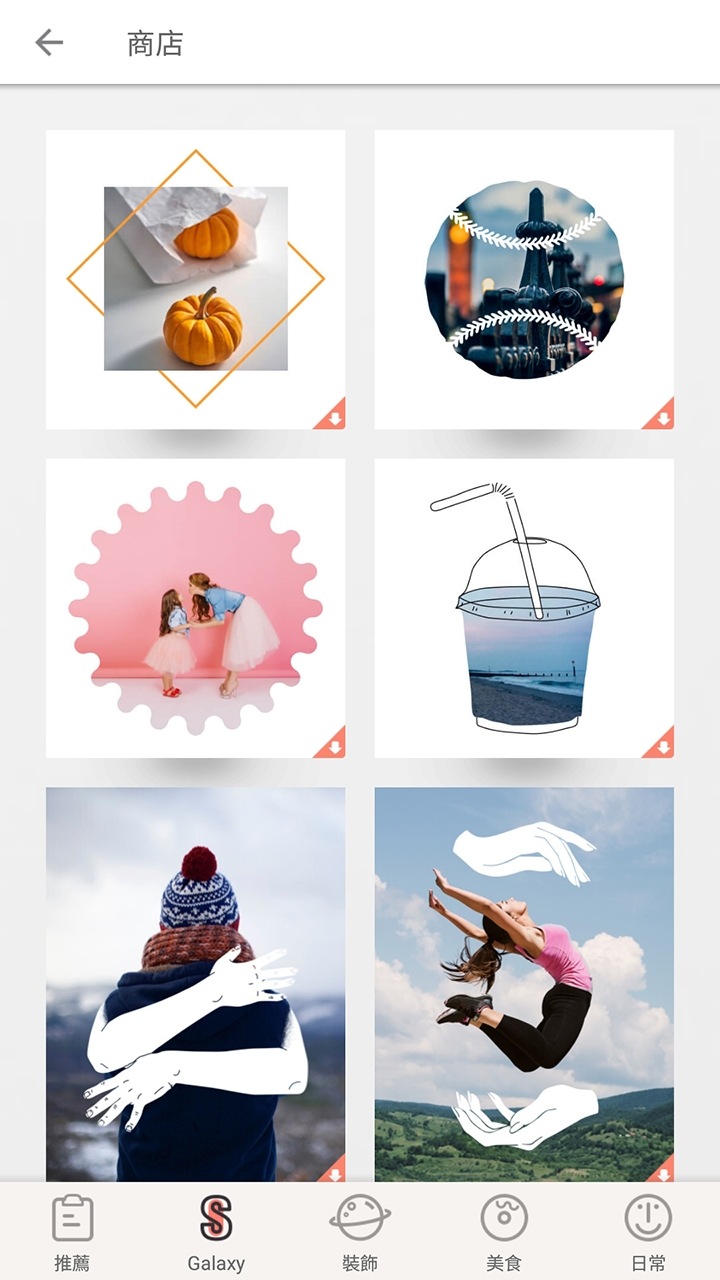Screen dimensions: 720x1280
Task: Select the pink scalloped circle frame template
Action: click(196, 608)
